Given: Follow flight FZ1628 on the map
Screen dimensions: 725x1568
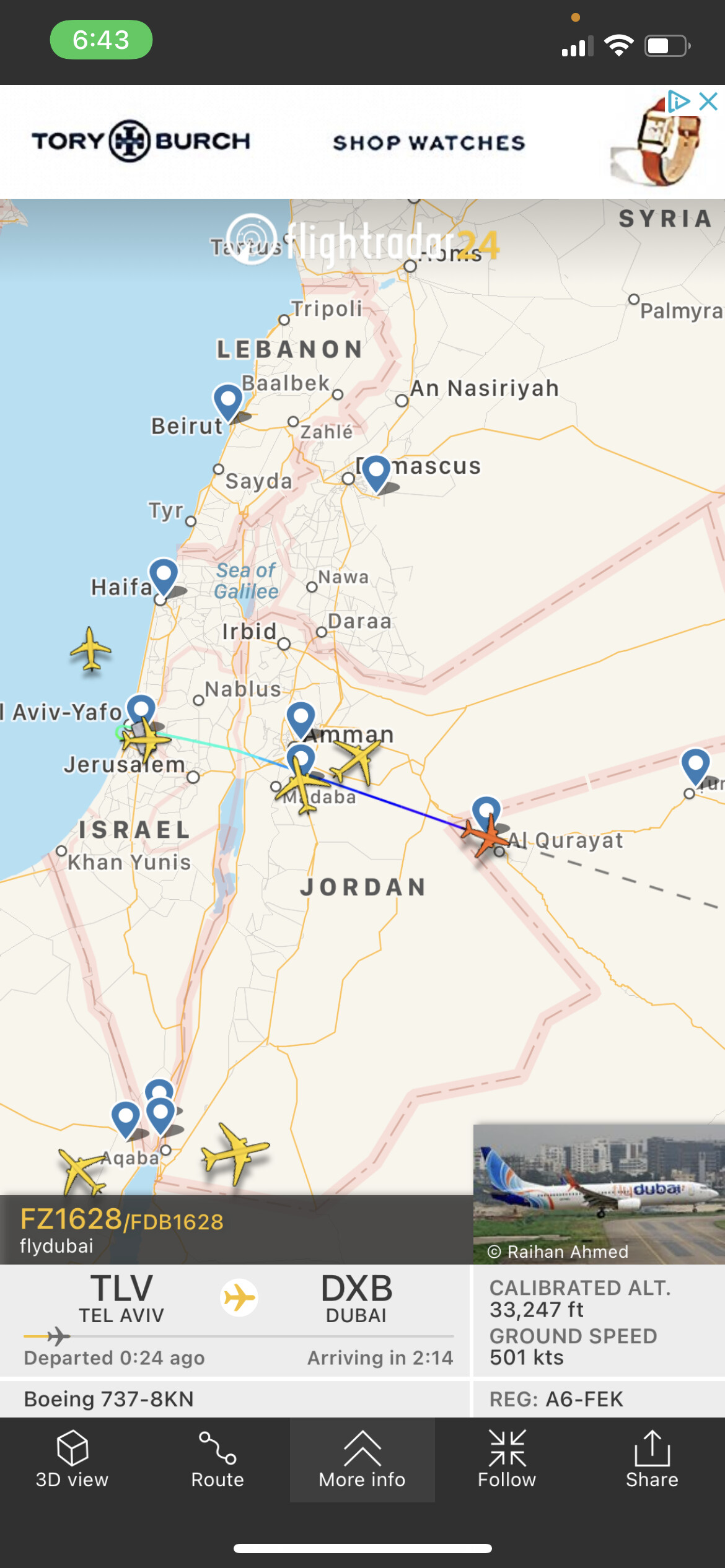Looking at the screenshot, I should click(x=506, y=1460).
